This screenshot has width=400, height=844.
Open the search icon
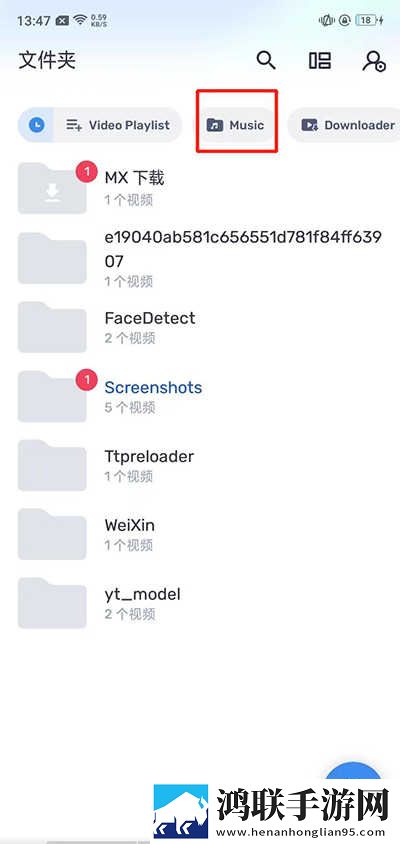(265, 60)
